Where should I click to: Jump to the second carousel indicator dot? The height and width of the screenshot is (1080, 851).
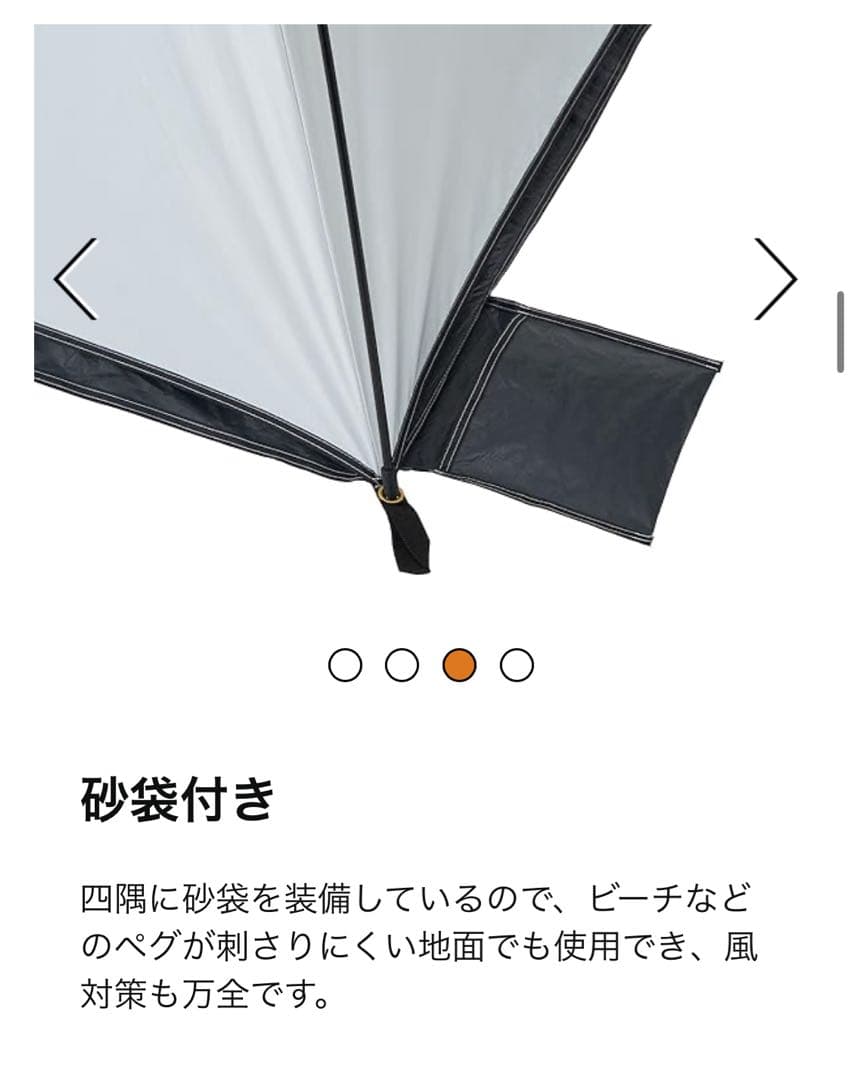click(x=402, y=665)
